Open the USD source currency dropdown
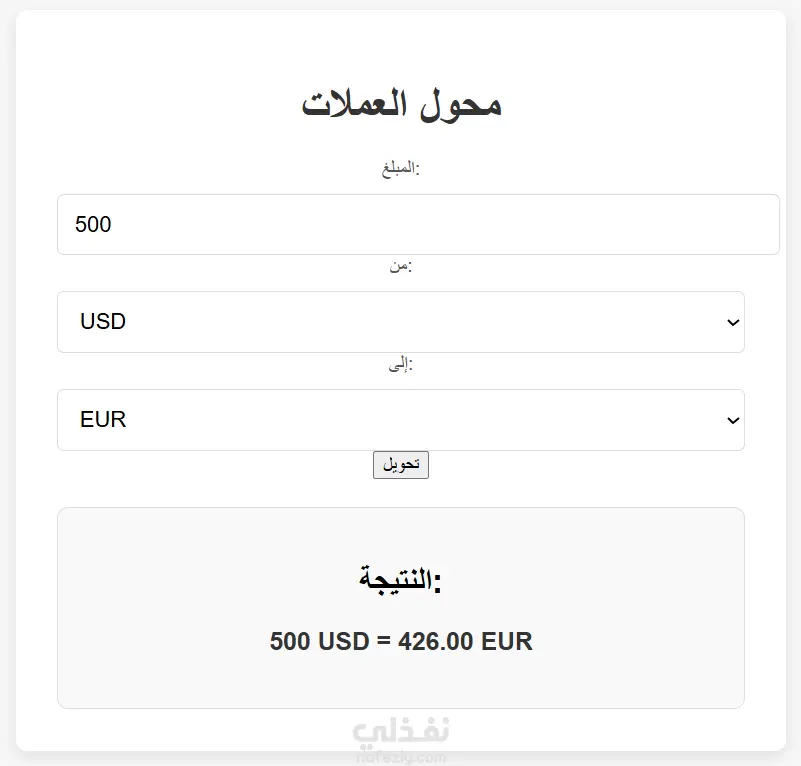Image resolution: width=801 pixels, height=766 pixels. 400,322
